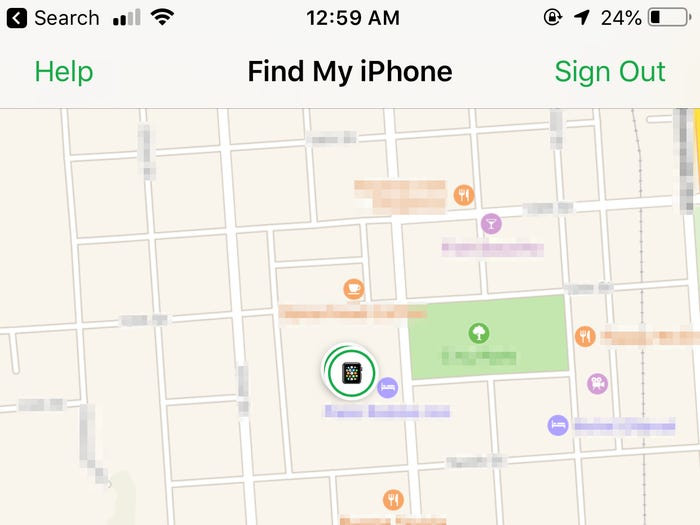The height and width of the screenshot is (525, 700).
Task: Tap the park marker on the map
Action: pos(479,332)
